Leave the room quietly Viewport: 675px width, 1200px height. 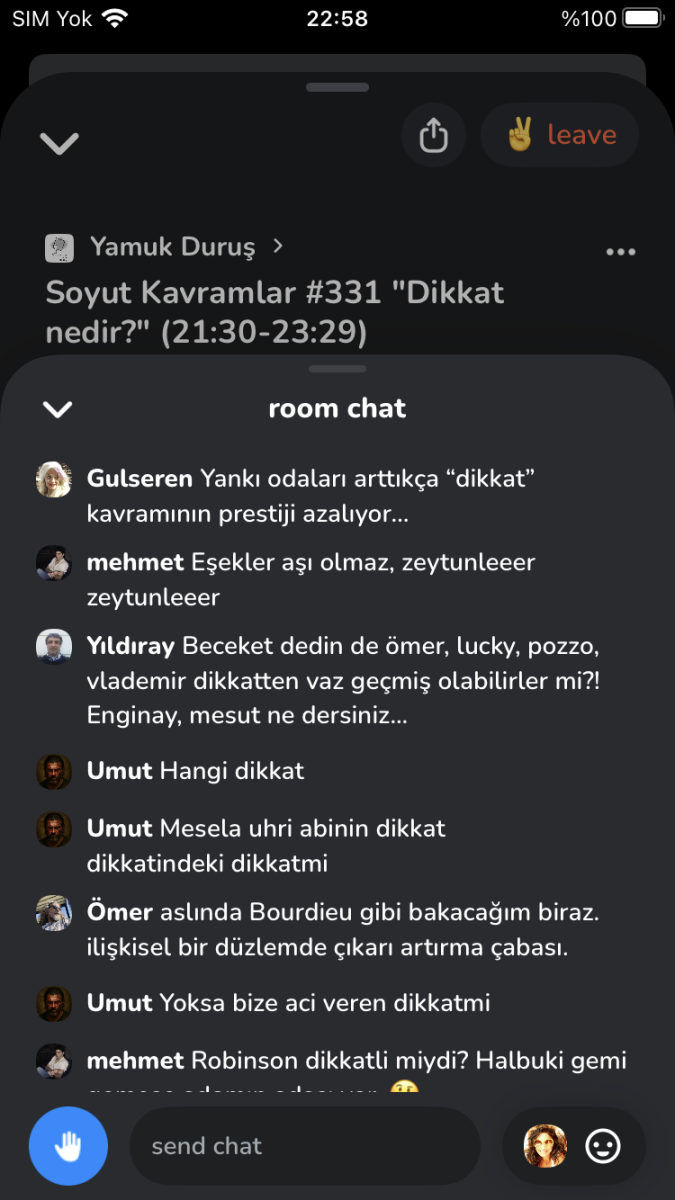coord(560,135)
